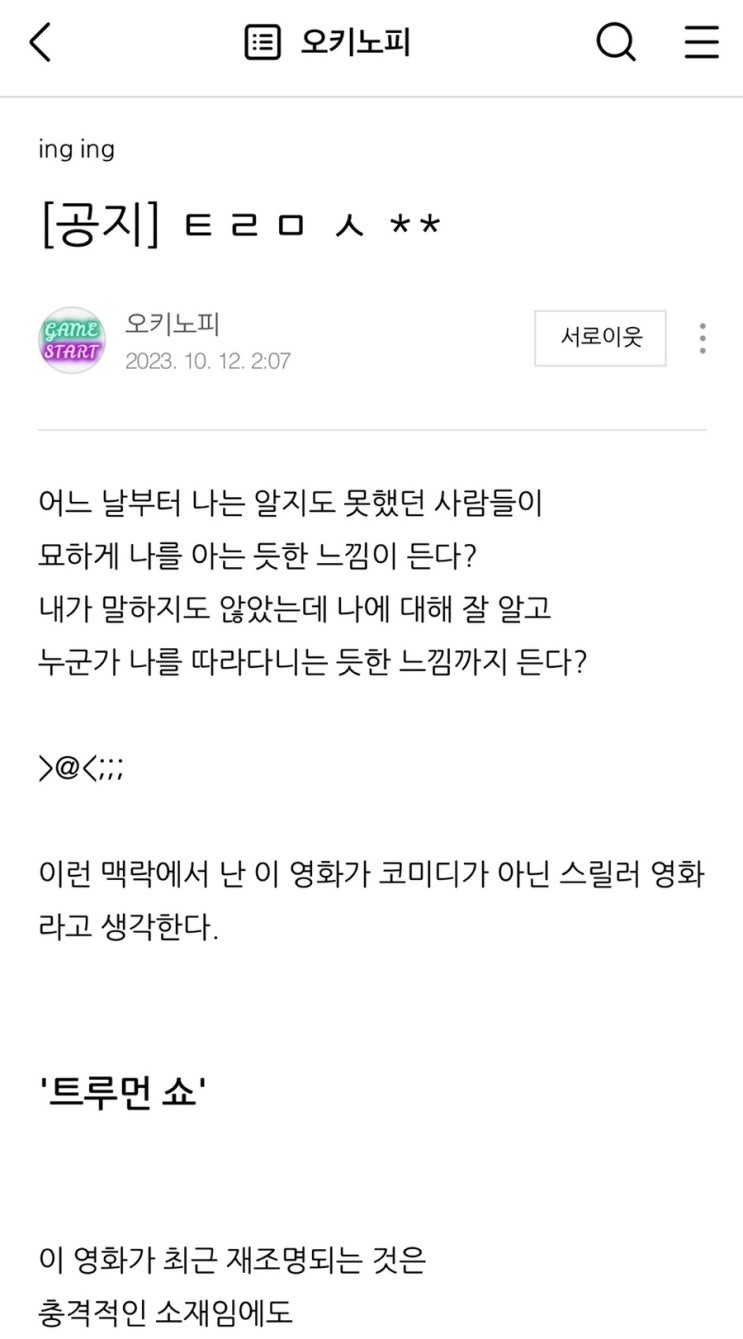743x1339 pixels.
Task: Open author name 오키노피
Action: point(172,323)
